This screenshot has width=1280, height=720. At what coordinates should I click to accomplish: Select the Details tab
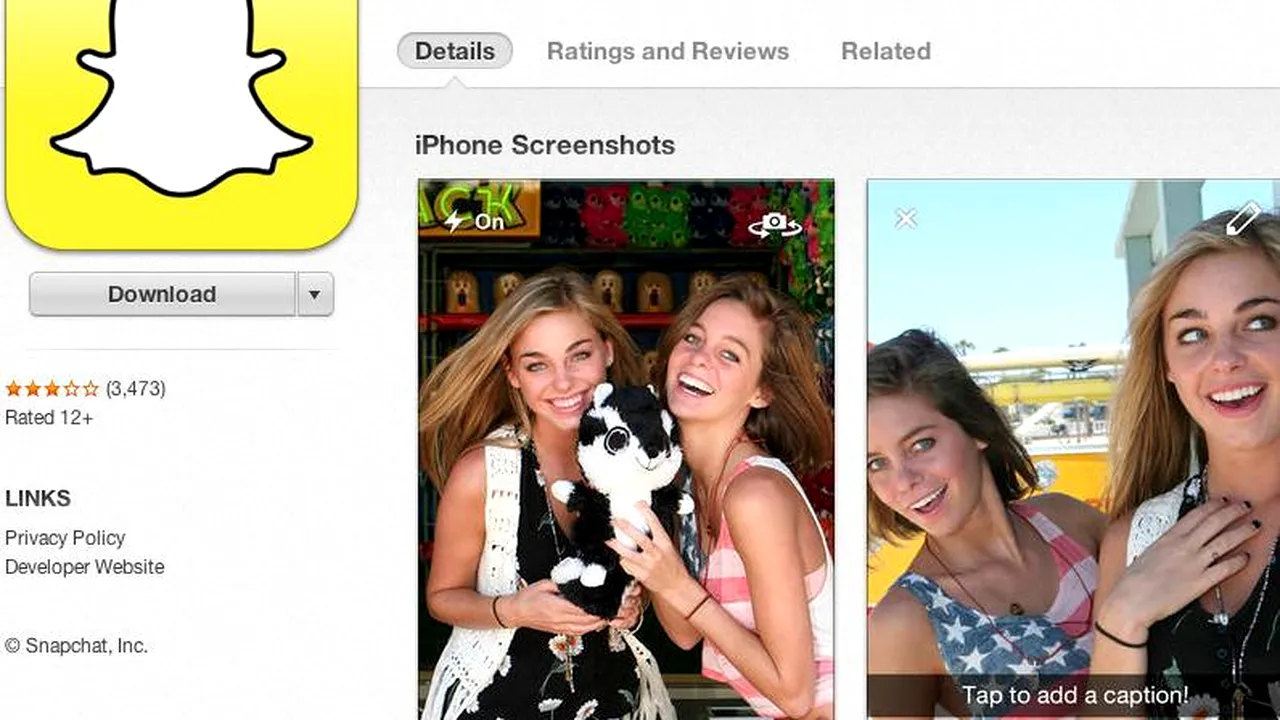pyautogui.click(x=455, y=51)
